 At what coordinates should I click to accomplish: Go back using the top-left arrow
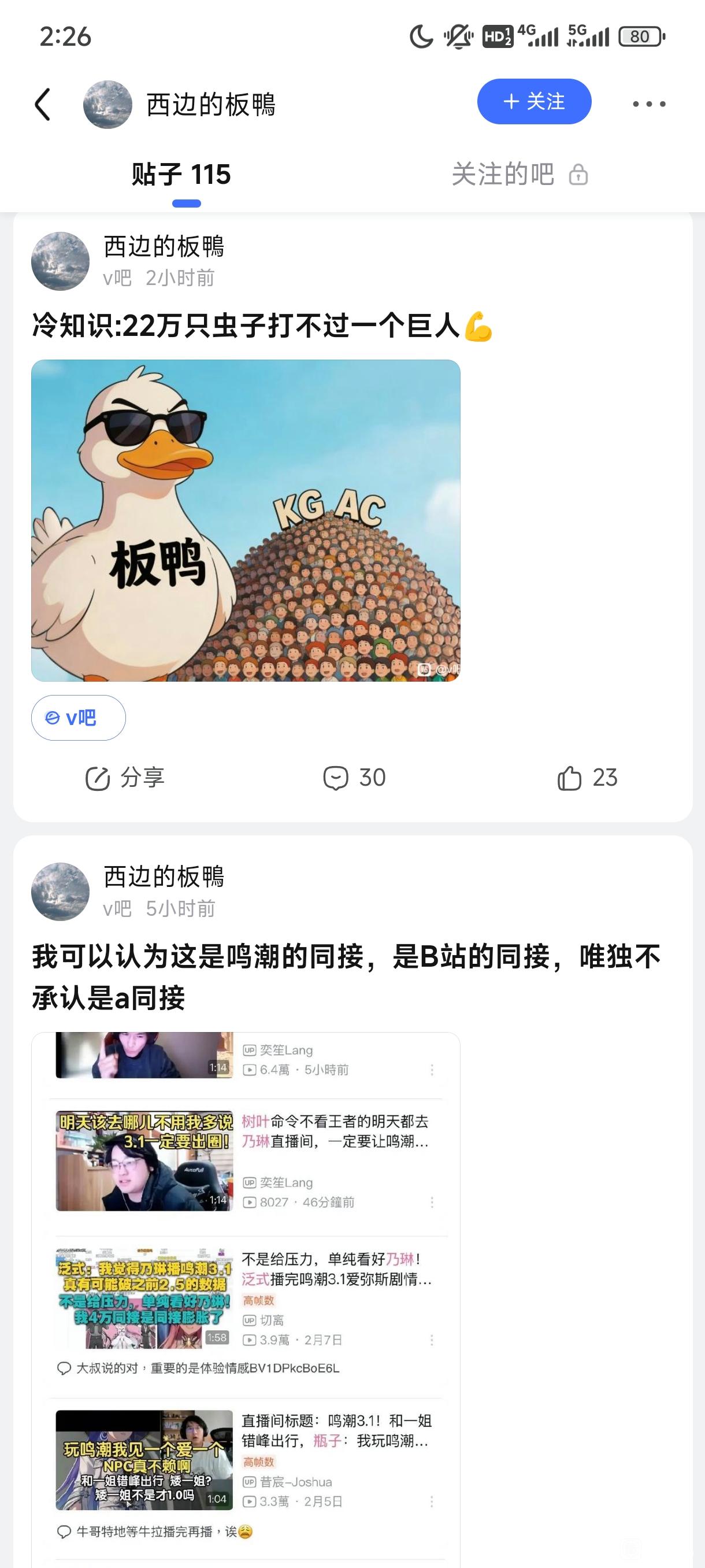pos(43,104)
